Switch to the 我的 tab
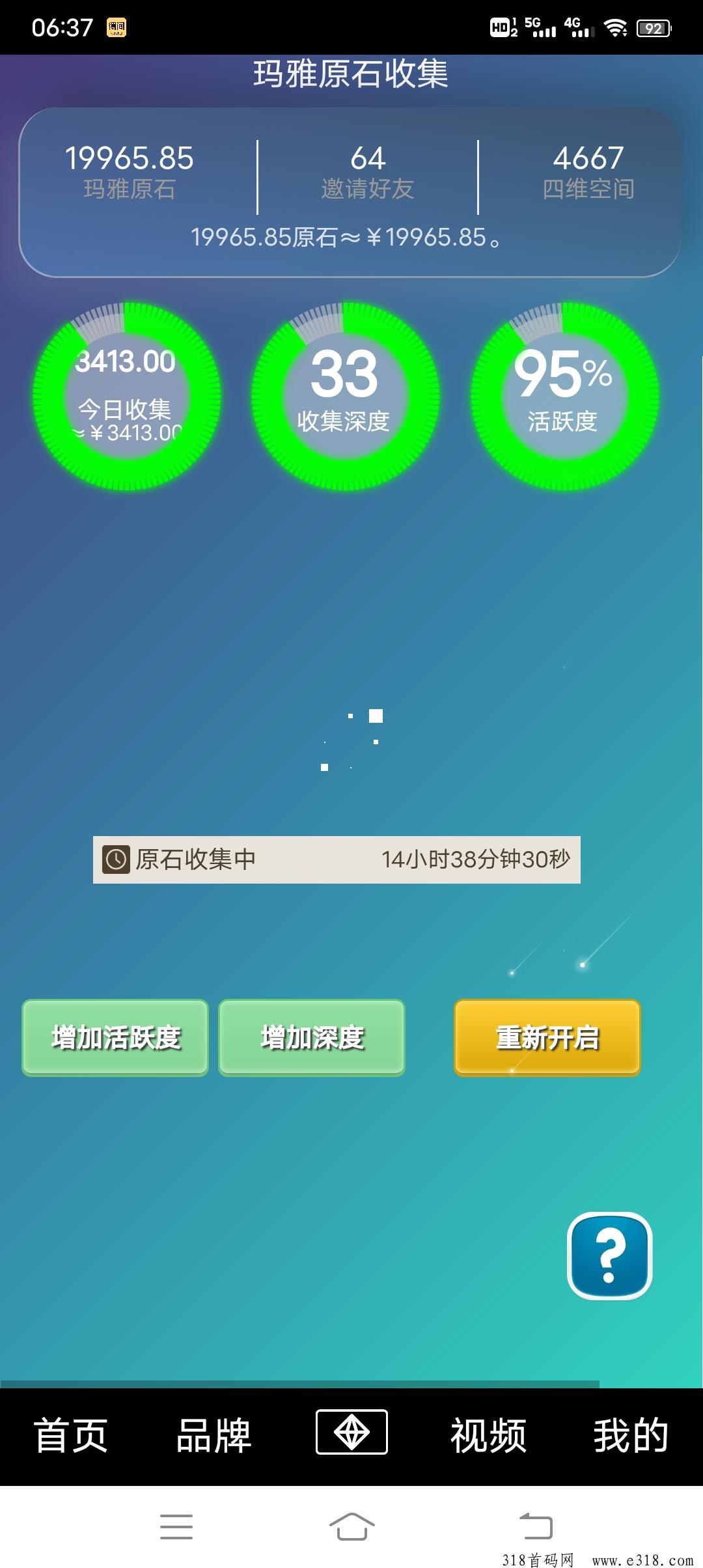The width and height of the screenshot is (703, 1568). [631, 1435]
